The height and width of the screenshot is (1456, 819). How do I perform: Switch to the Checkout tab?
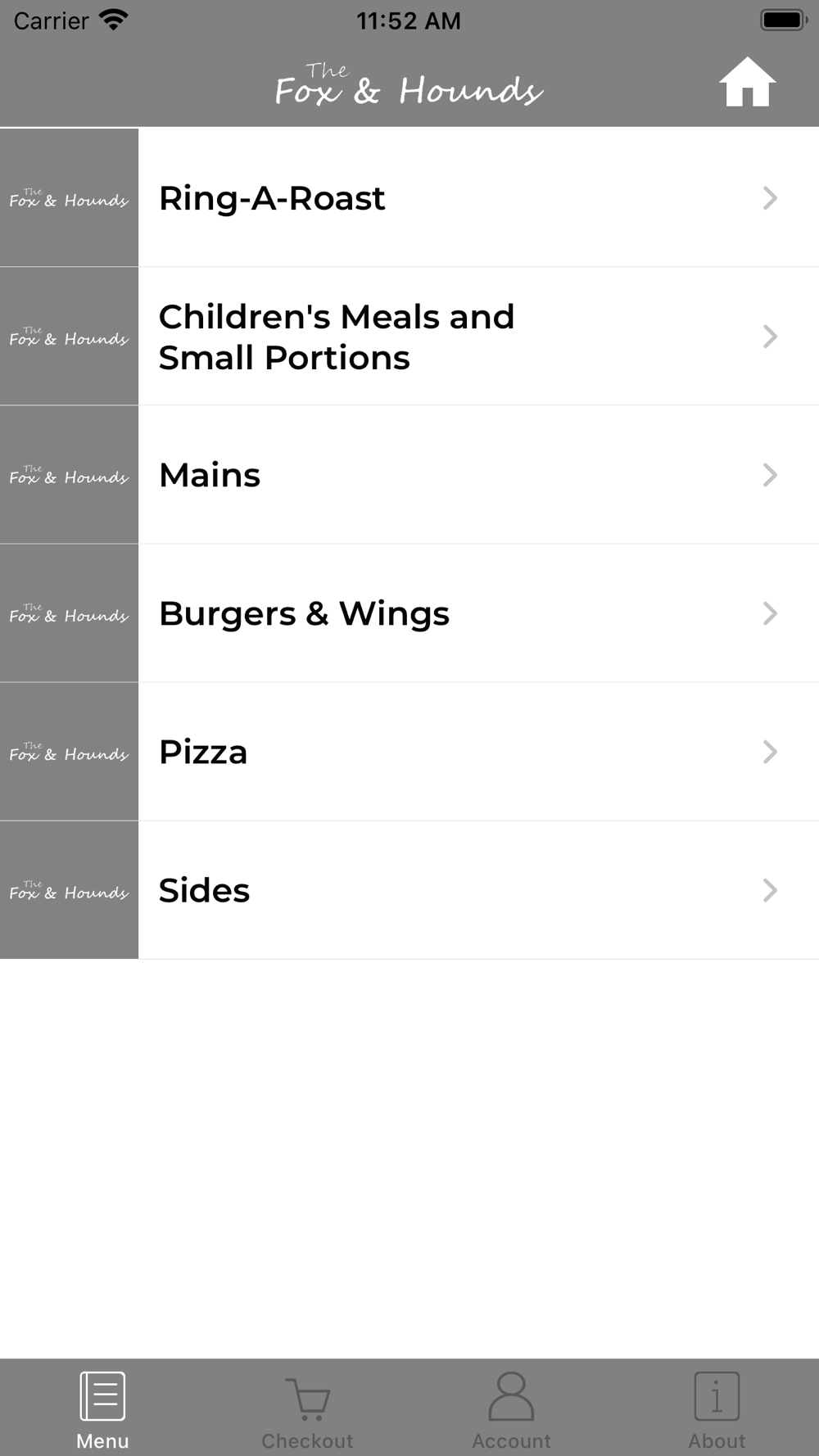[x=307, y=1410]
